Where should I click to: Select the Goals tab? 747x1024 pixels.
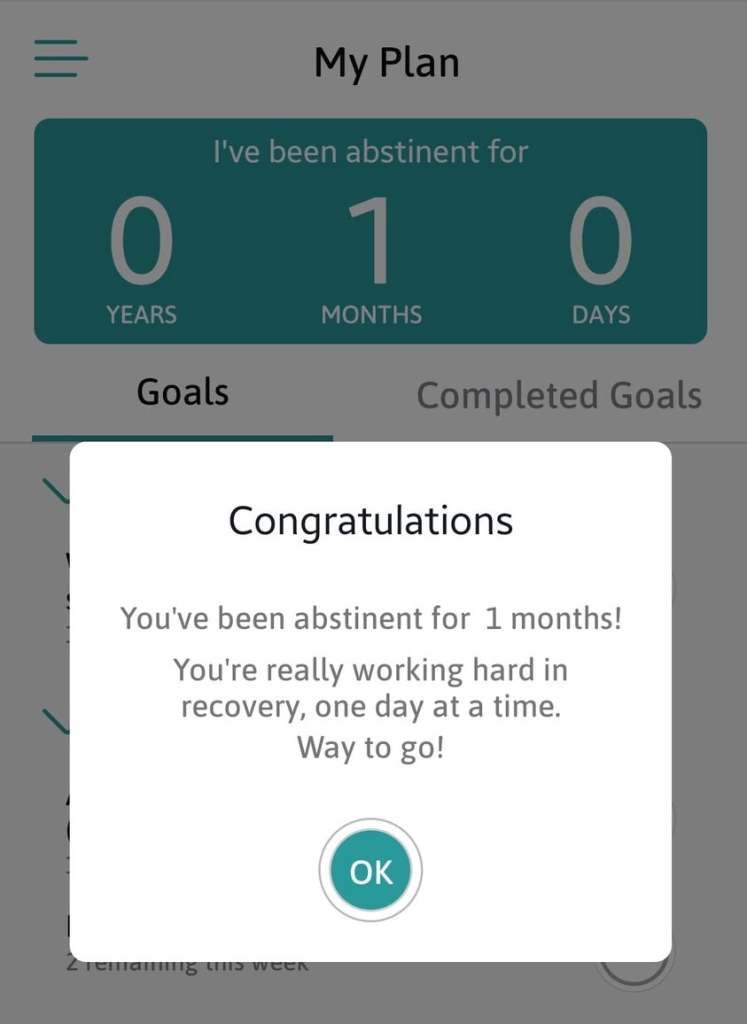click(183, 393)
